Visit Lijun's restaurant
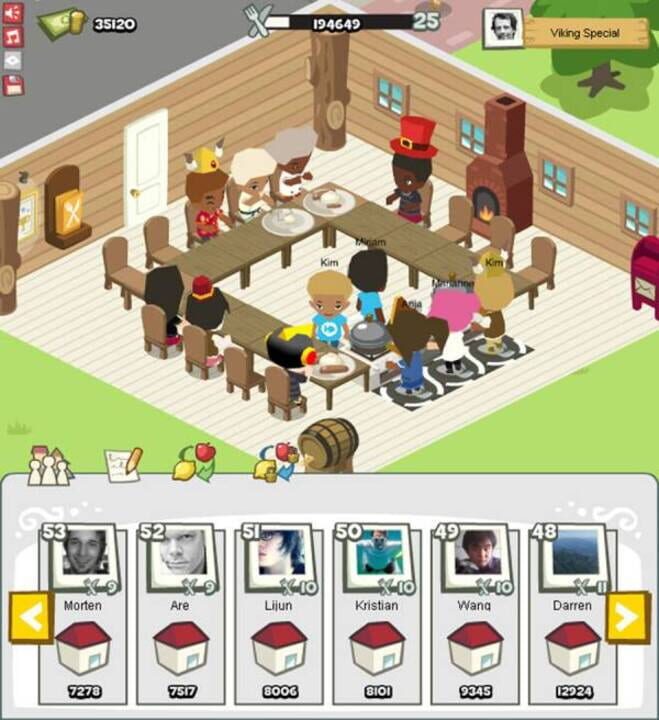The width and height of the screenshot is (659, 720). (279, 647)
